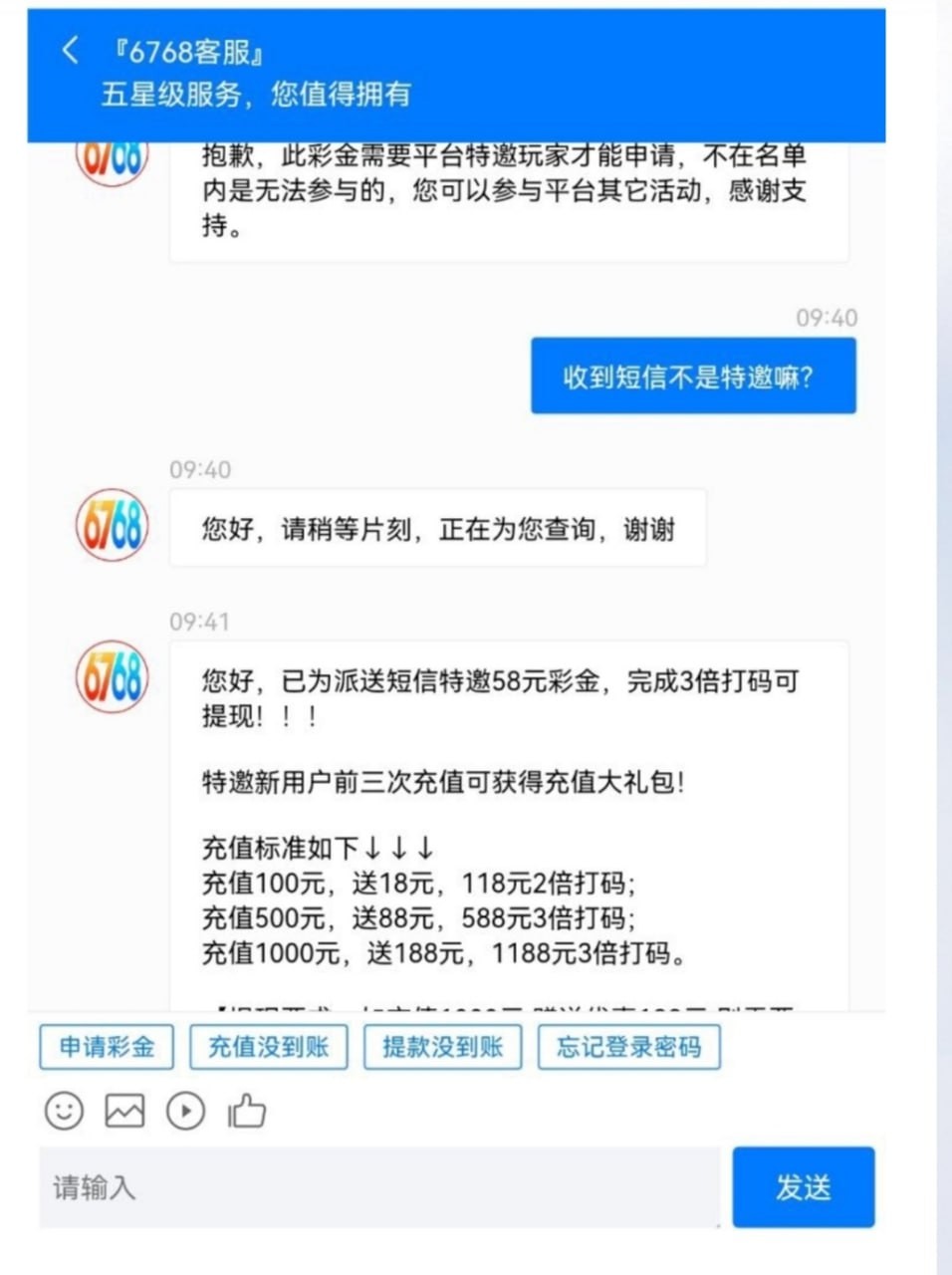Select the 申请彩金 quick reply

click(107, 1047)
